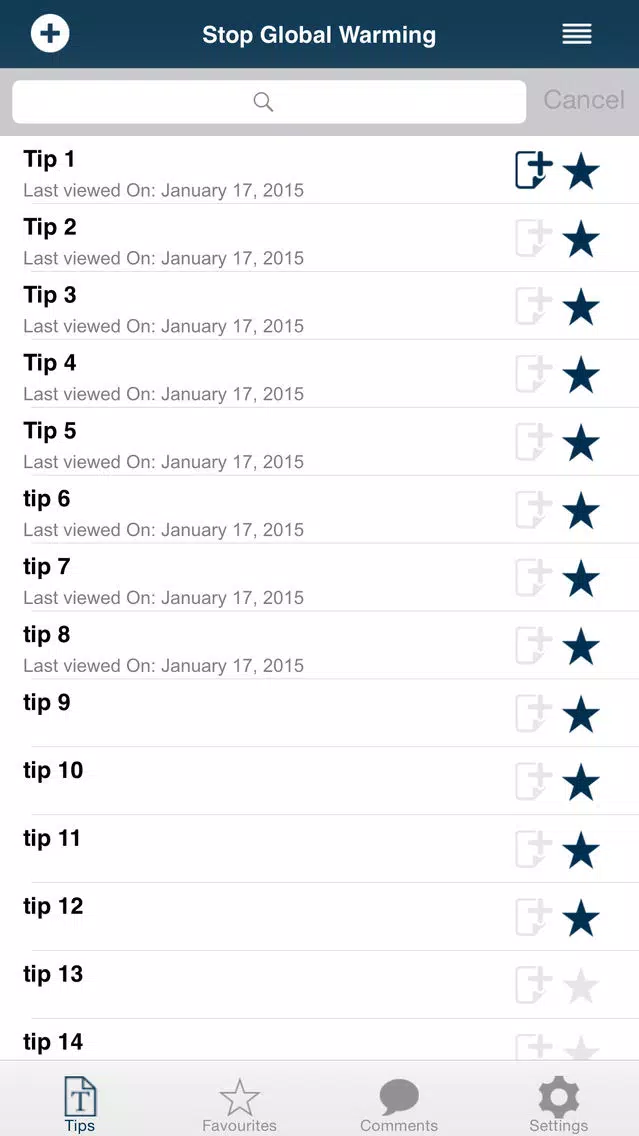The height and width of the screenshot is (1136, 639).
Task: Open tip 10
Action: point(320,780)
